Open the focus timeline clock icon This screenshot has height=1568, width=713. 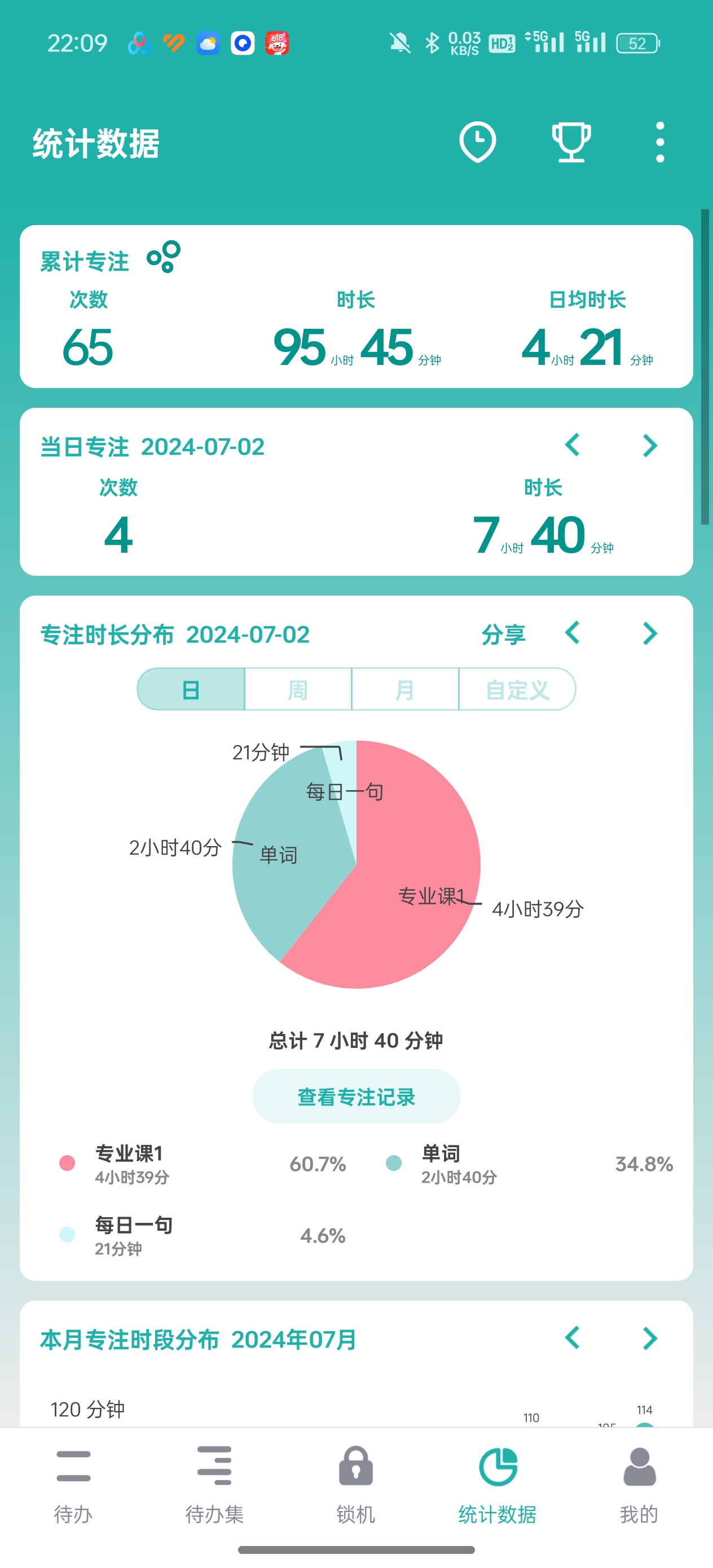(x=477, y=143)
